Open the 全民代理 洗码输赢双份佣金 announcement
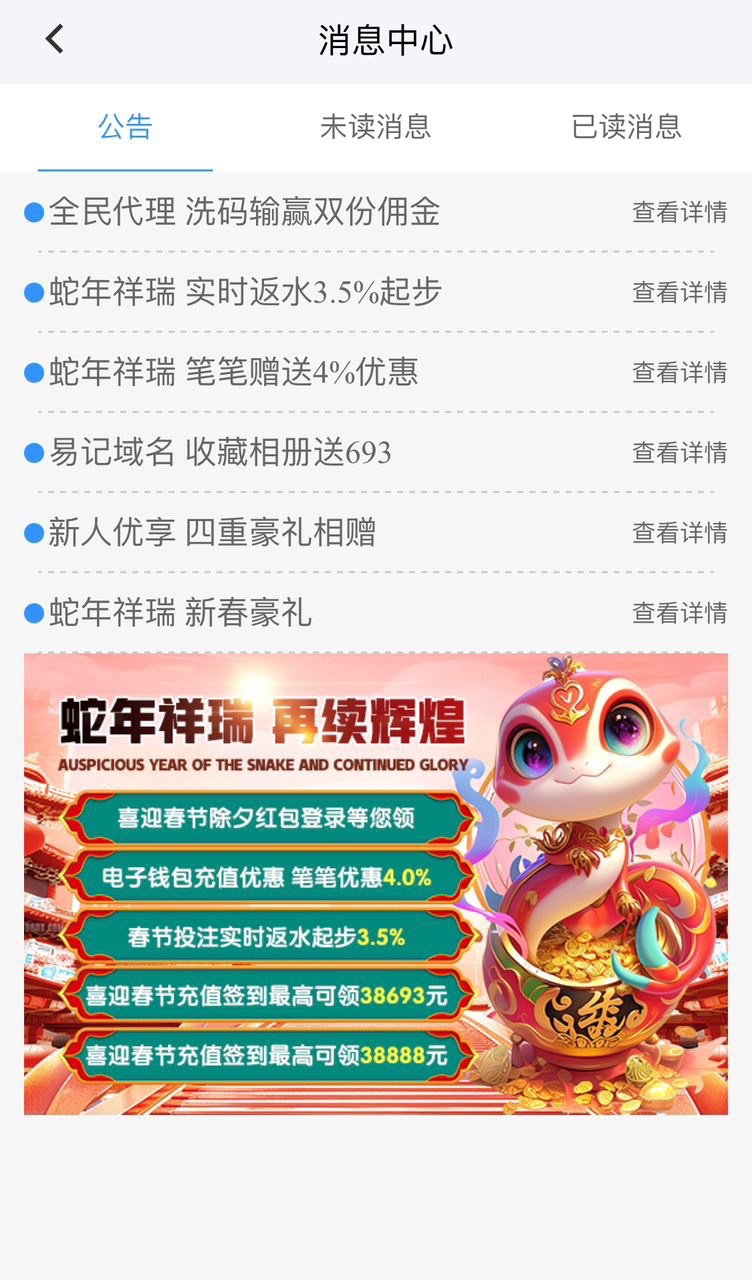The width and height of the screenshot is (752, 1280). click(x=244, y=212)
